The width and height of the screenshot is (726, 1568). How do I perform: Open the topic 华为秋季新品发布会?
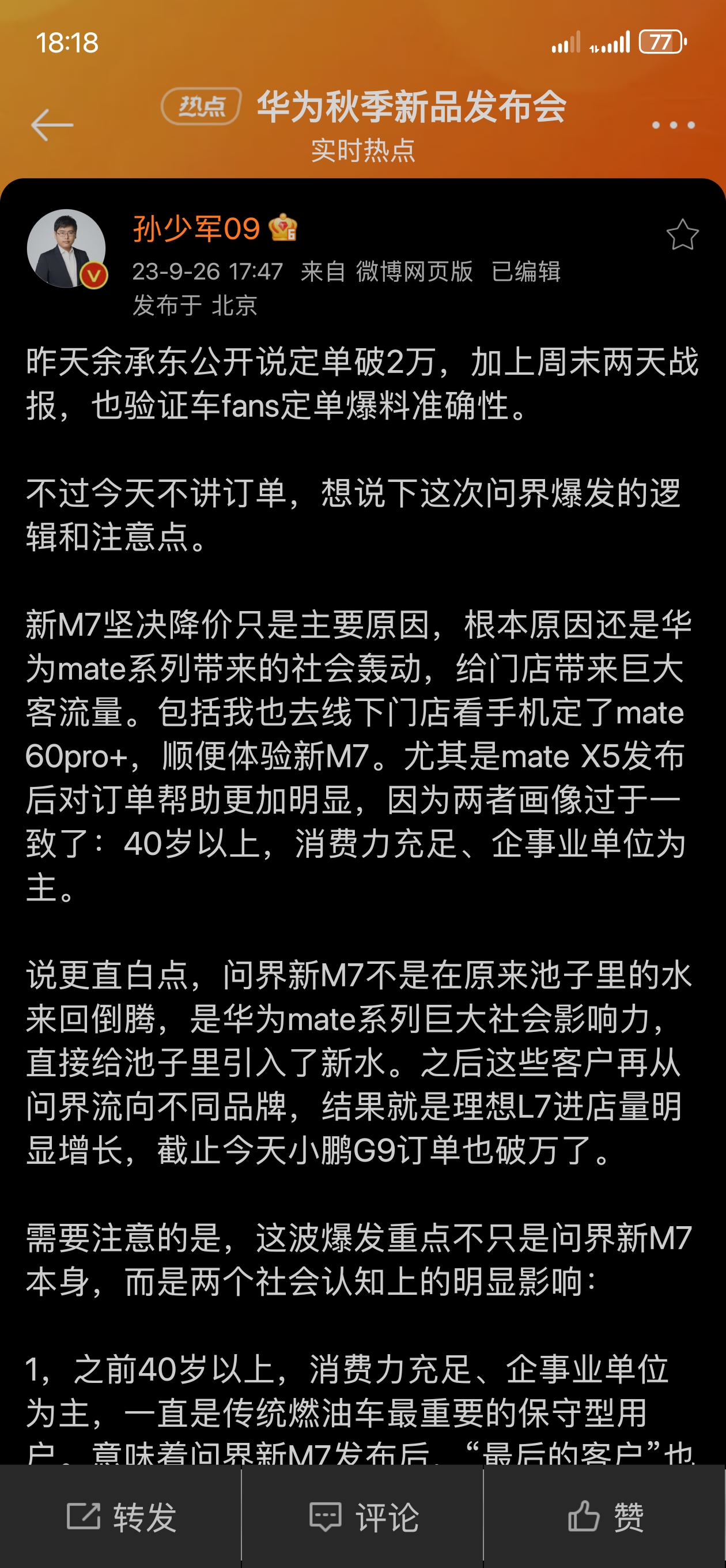pyautogui.click(x=411, y=105)
